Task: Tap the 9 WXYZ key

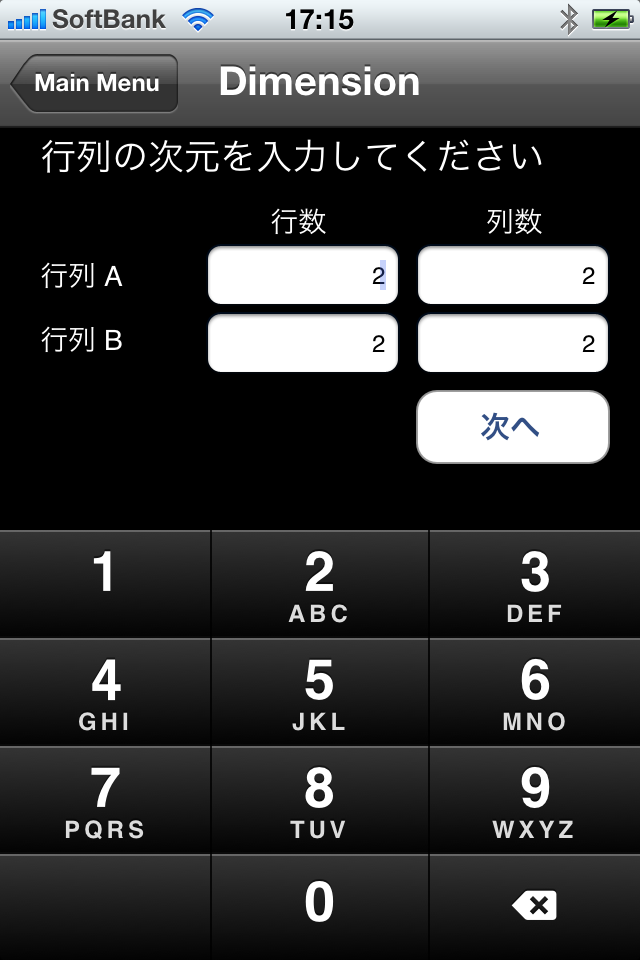Action: (535, 800)
